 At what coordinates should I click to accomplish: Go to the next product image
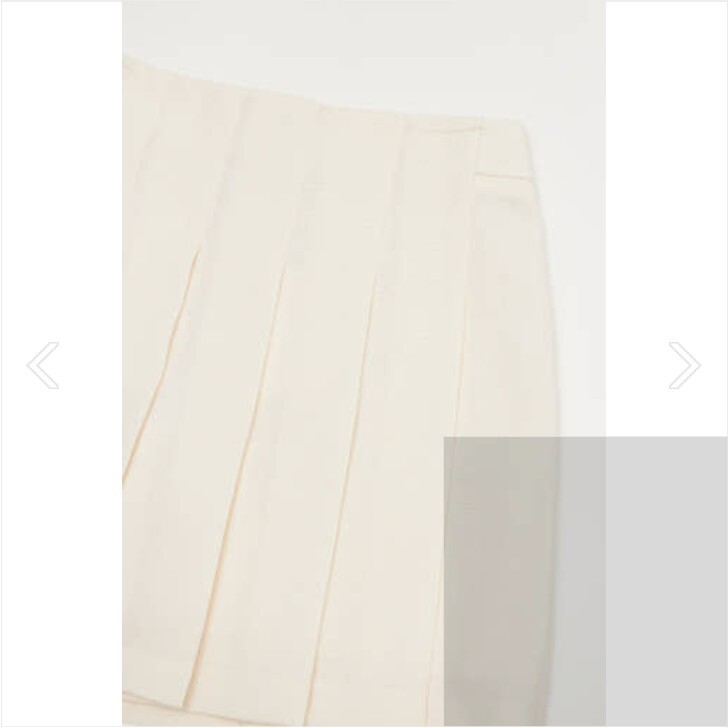coord(685,365)
